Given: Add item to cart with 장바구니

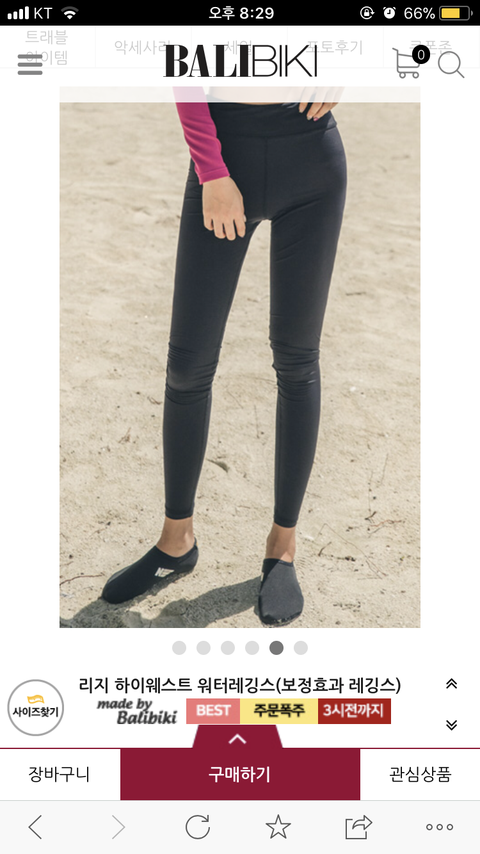Looking at the screenshot, I should (59, 774).
